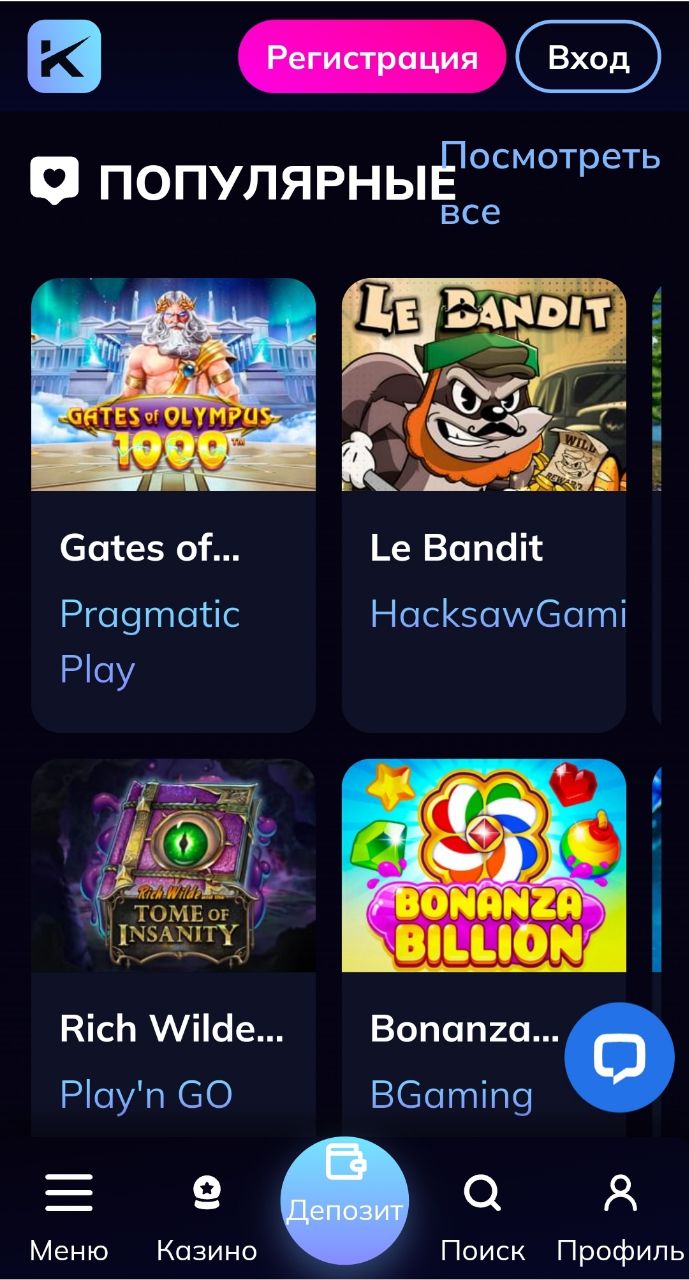Open Rich Wilde Tome of Insanity game
The height and width of the screenshot is (1280, 689).
(174, 866)
